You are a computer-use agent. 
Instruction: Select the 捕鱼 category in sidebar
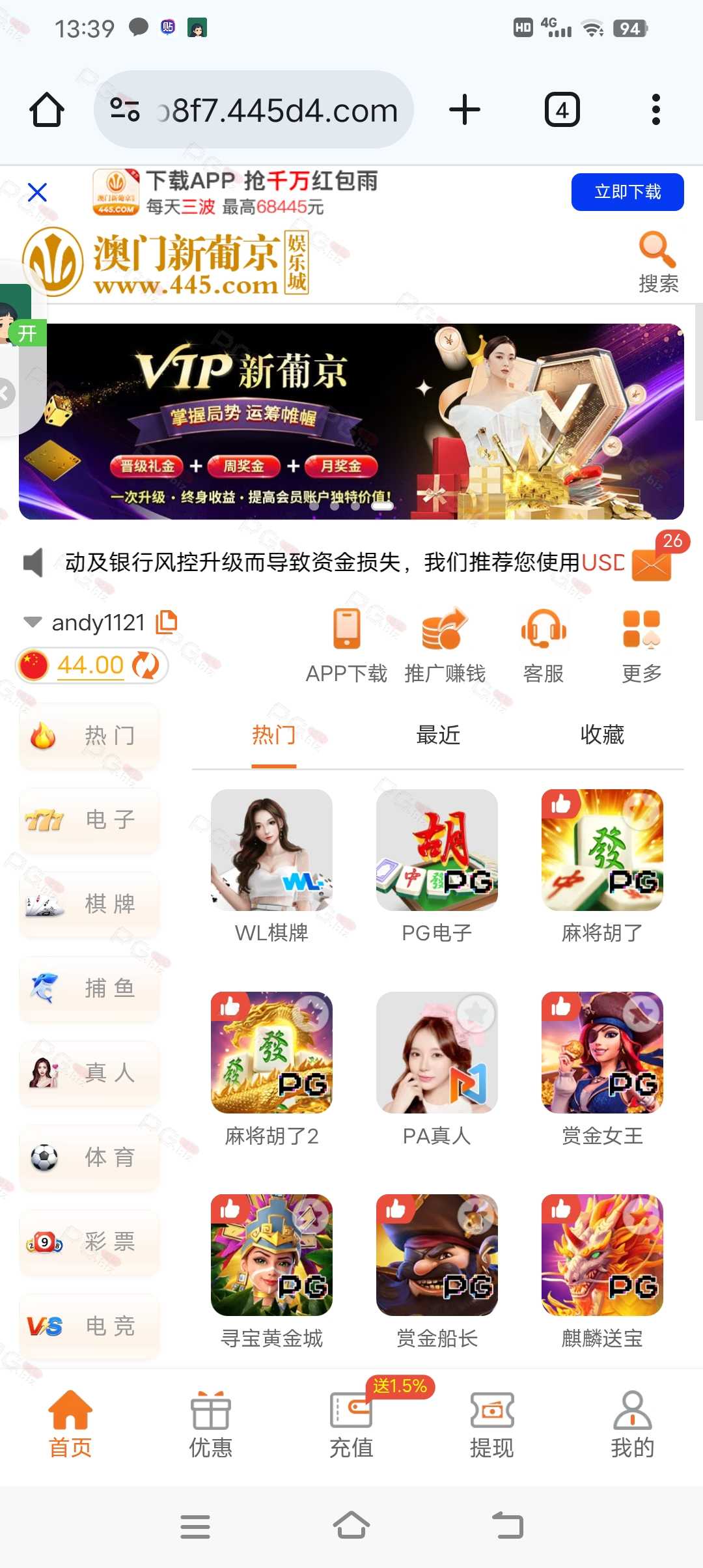coord(90,988)
